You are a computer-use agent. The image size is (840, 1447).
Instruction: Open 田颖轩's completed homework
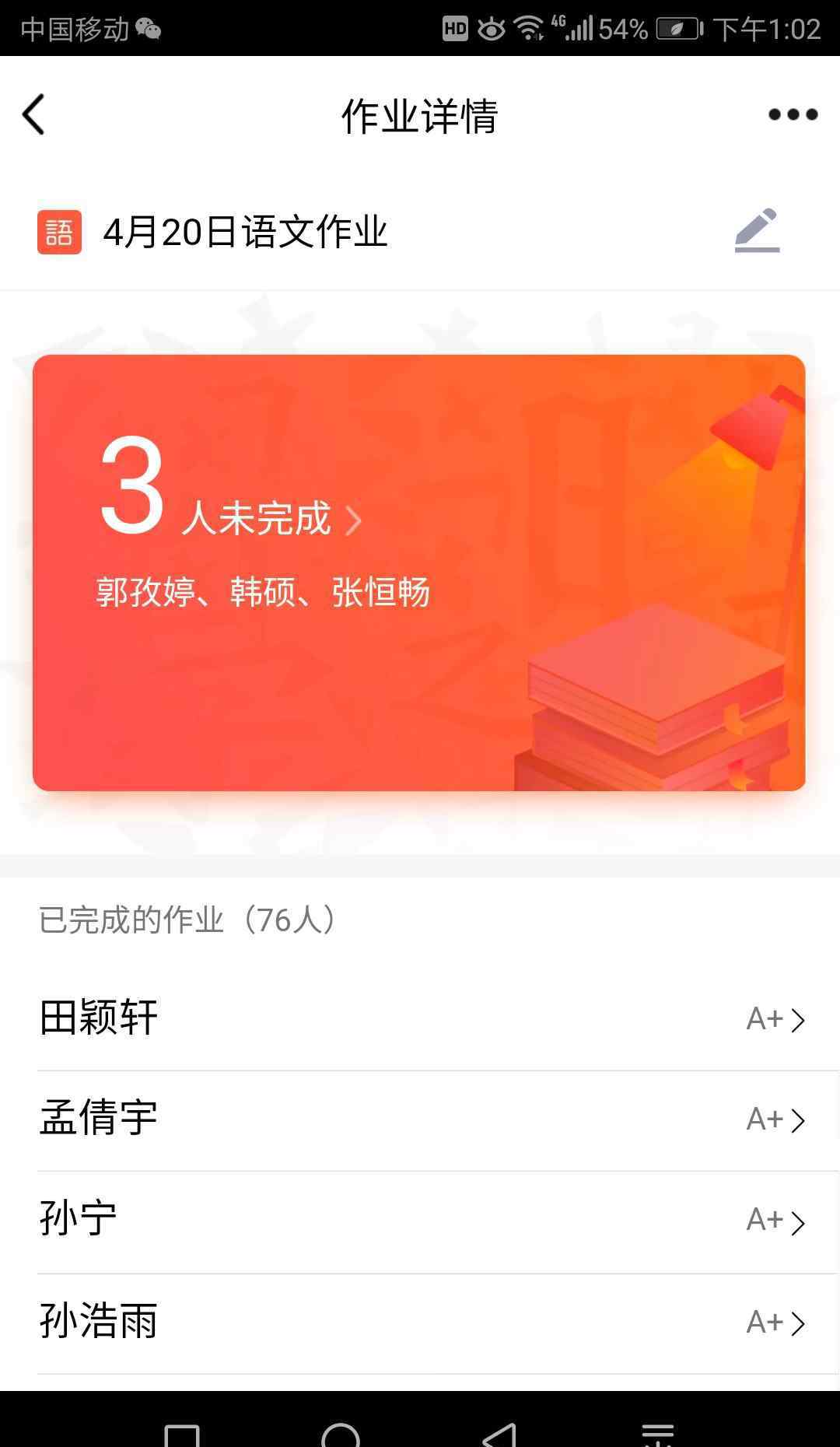[420, 1019]
